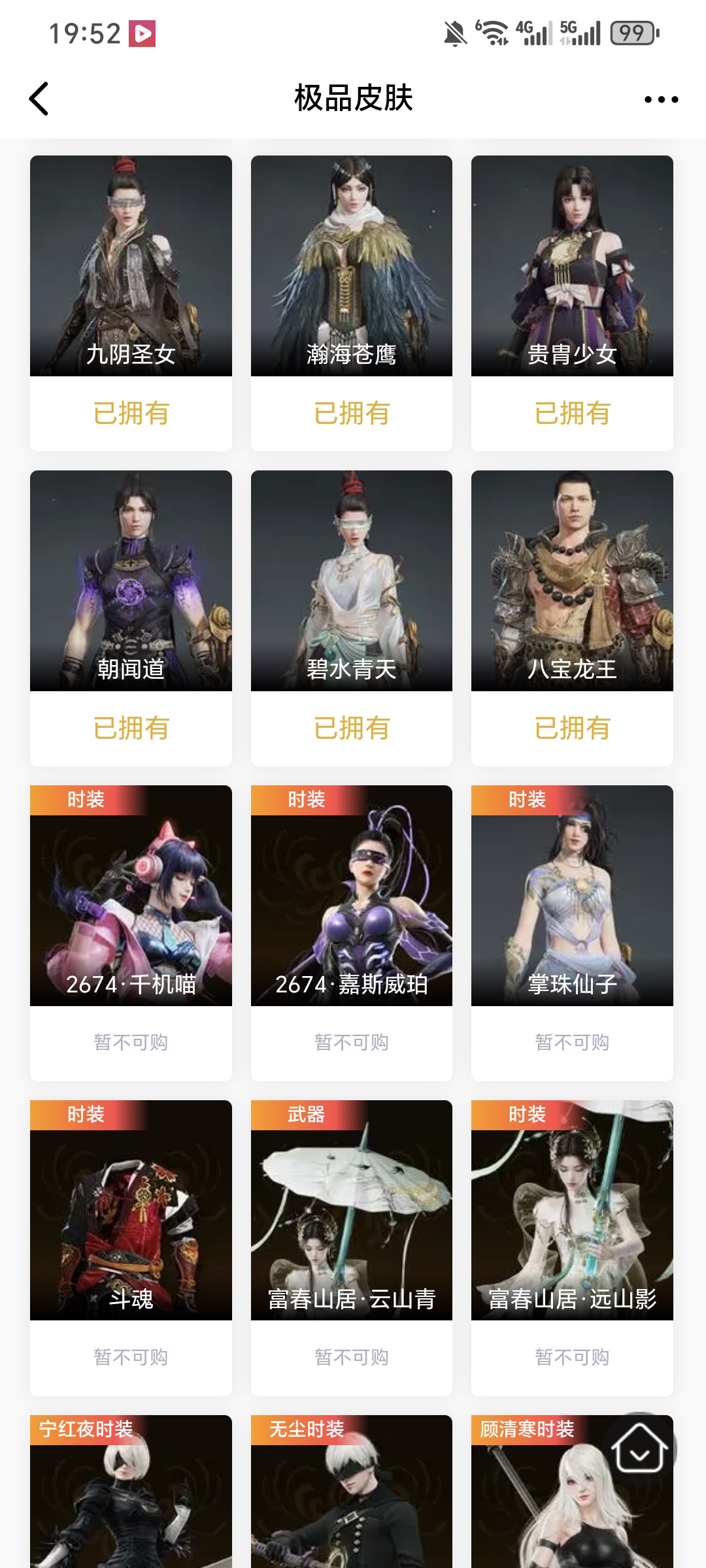Viewport: 706px width, 1568px height.
Task: Open the 掌珠仙子 outfit card
Action: [572, 896]
